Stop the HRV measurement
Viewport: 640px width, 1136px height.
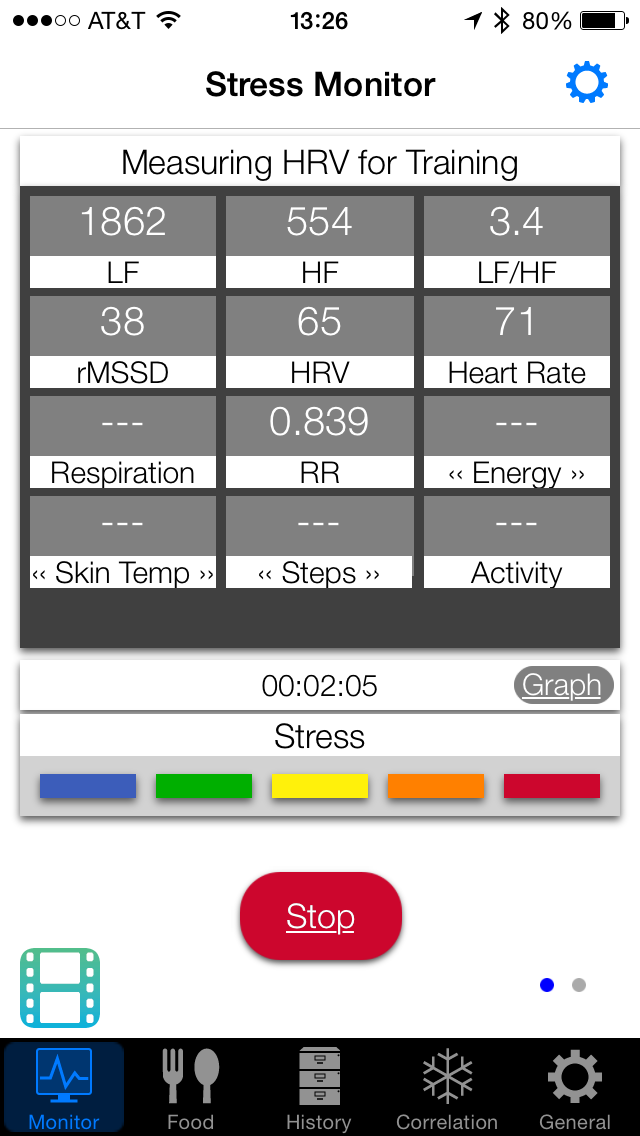(x=321, y=916)
